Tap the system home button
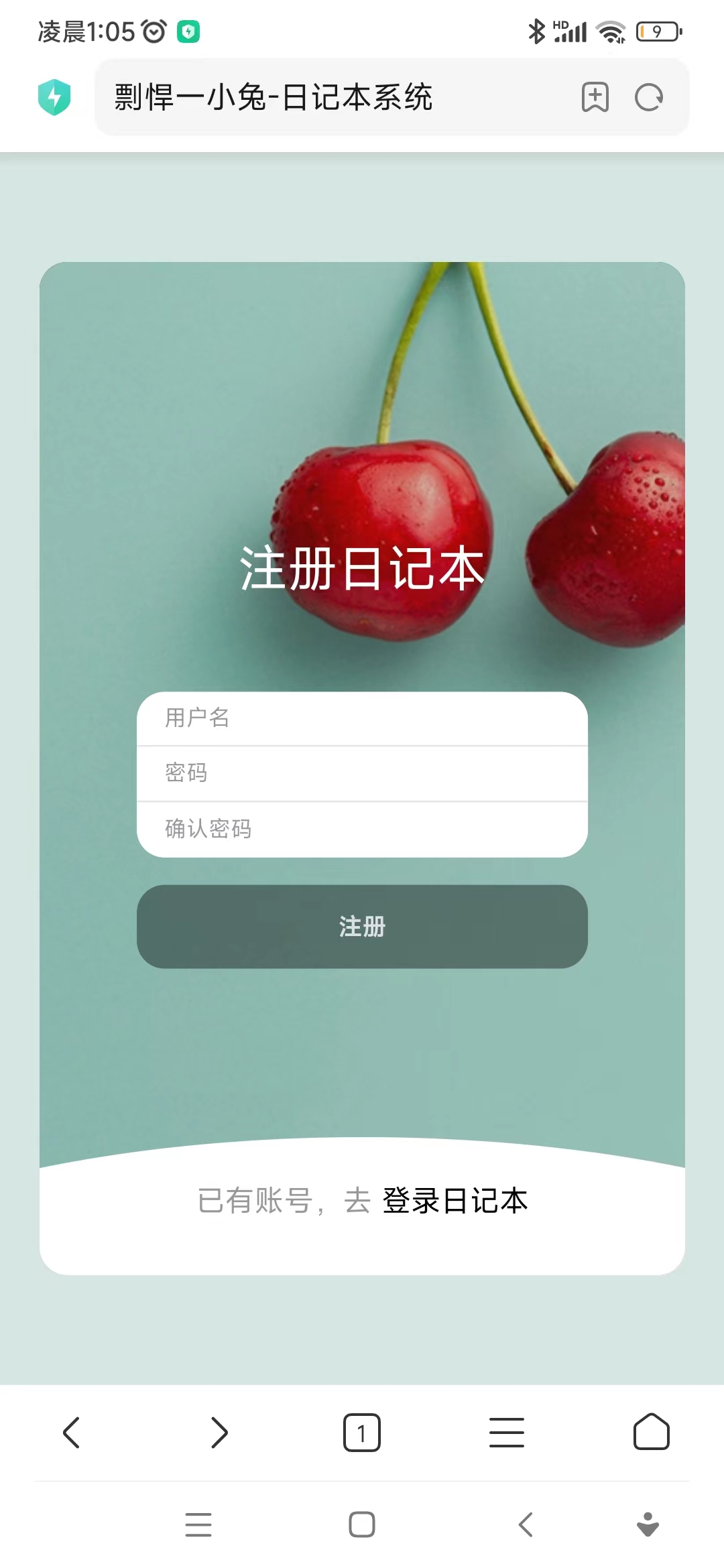Screen dimensions: 724x1568 (362, 1524)
